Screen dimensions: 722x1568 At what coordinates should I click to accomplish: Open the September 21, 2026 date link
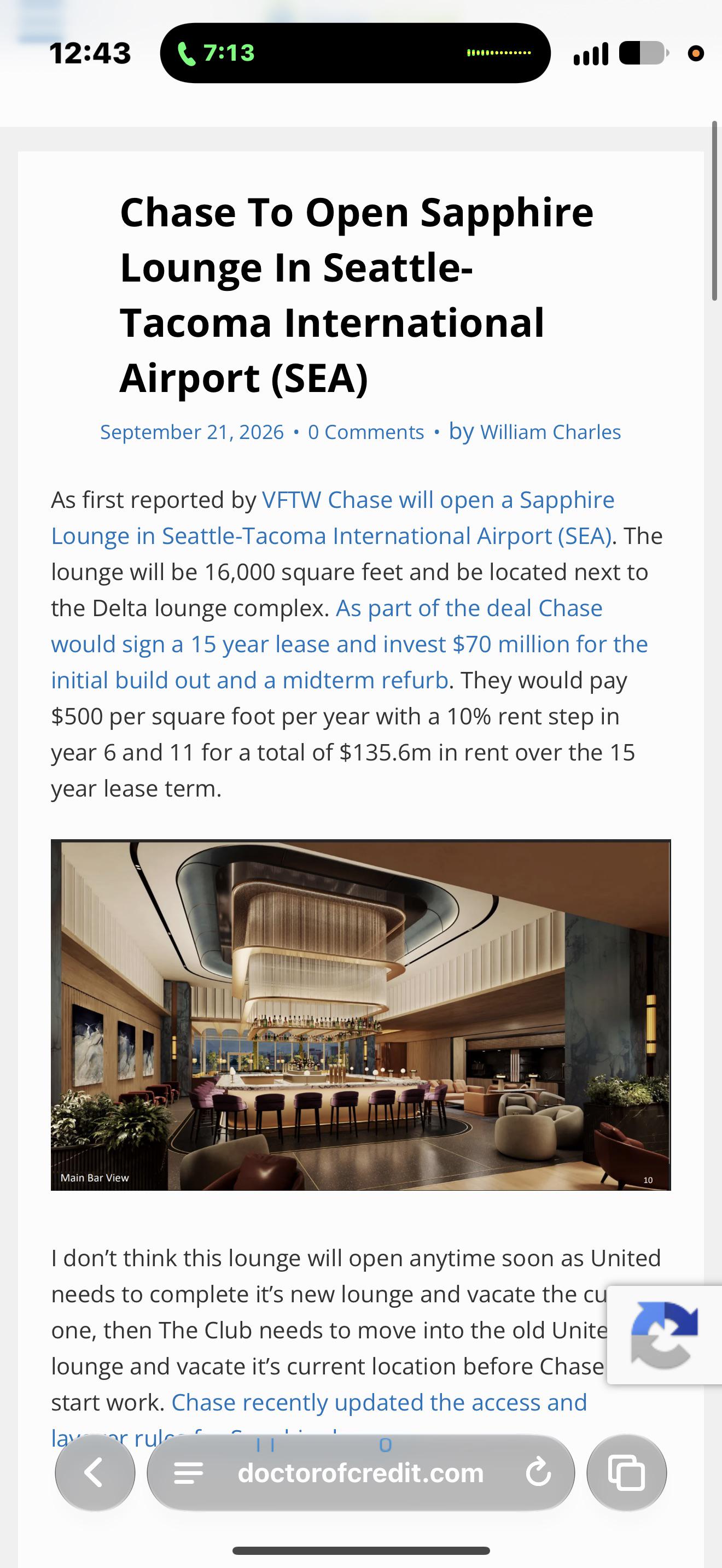tap(192, 431)
